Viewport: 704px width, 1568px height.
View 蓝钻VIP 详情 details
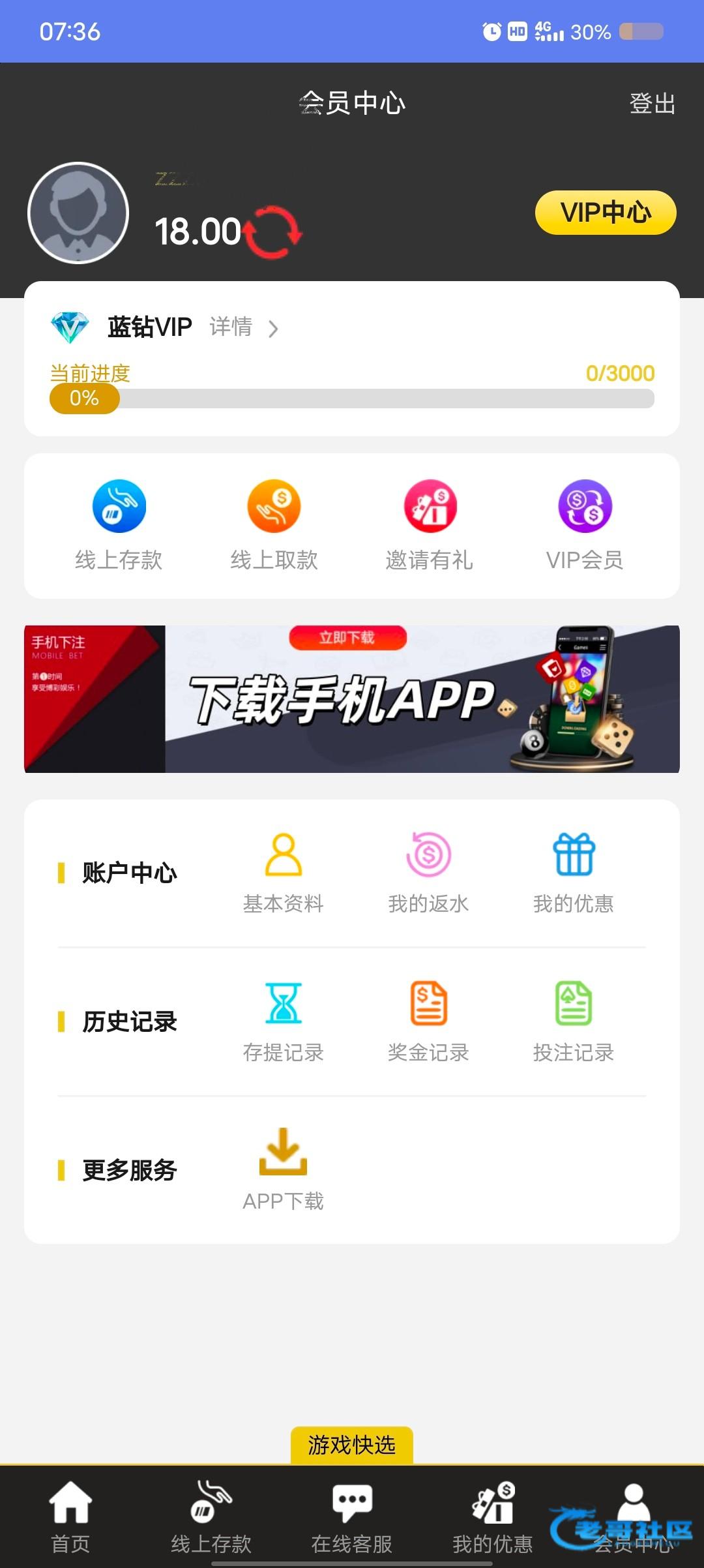point(242,327)
